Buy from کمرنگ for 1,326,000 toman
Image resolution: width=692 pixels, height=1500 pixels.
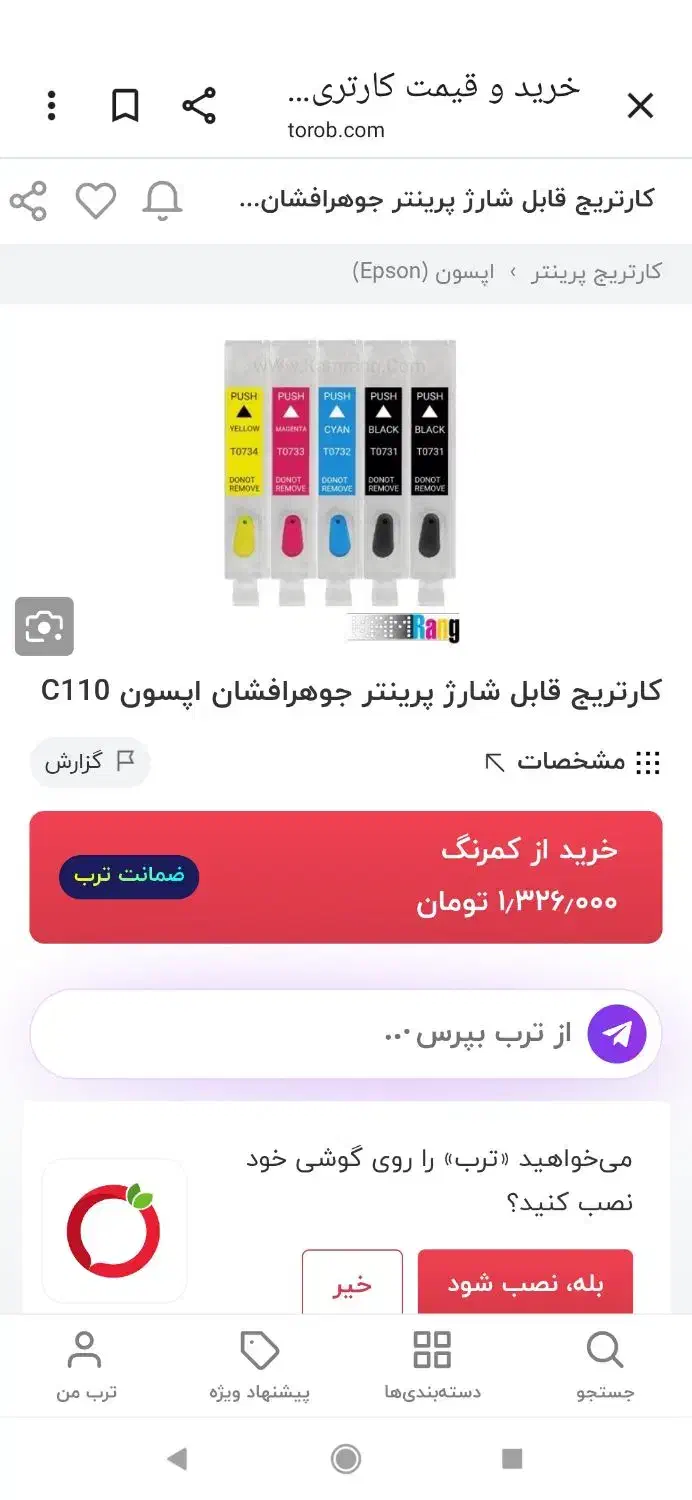point(346,877)
